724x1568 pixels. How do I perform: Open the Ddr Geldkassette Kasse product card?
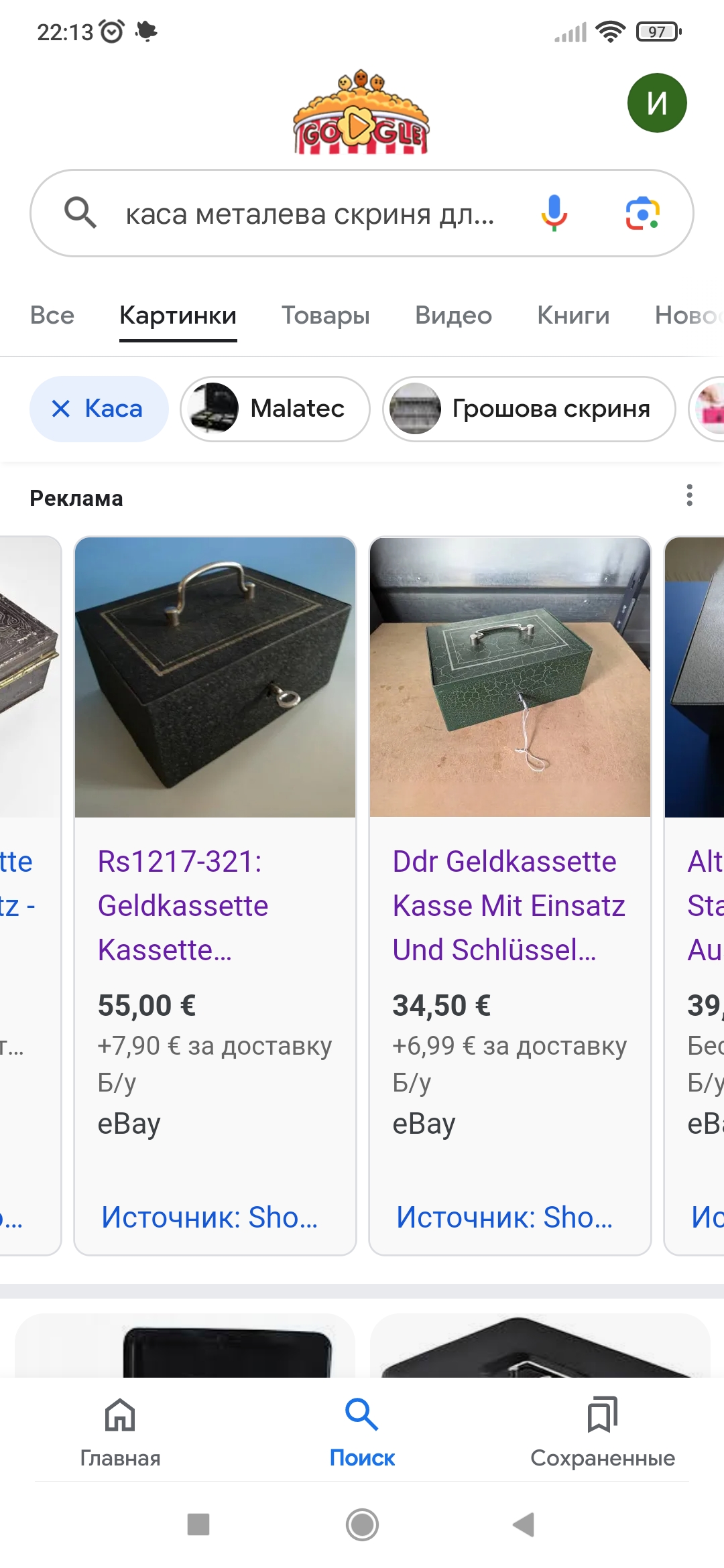click(x=510, y=905)
